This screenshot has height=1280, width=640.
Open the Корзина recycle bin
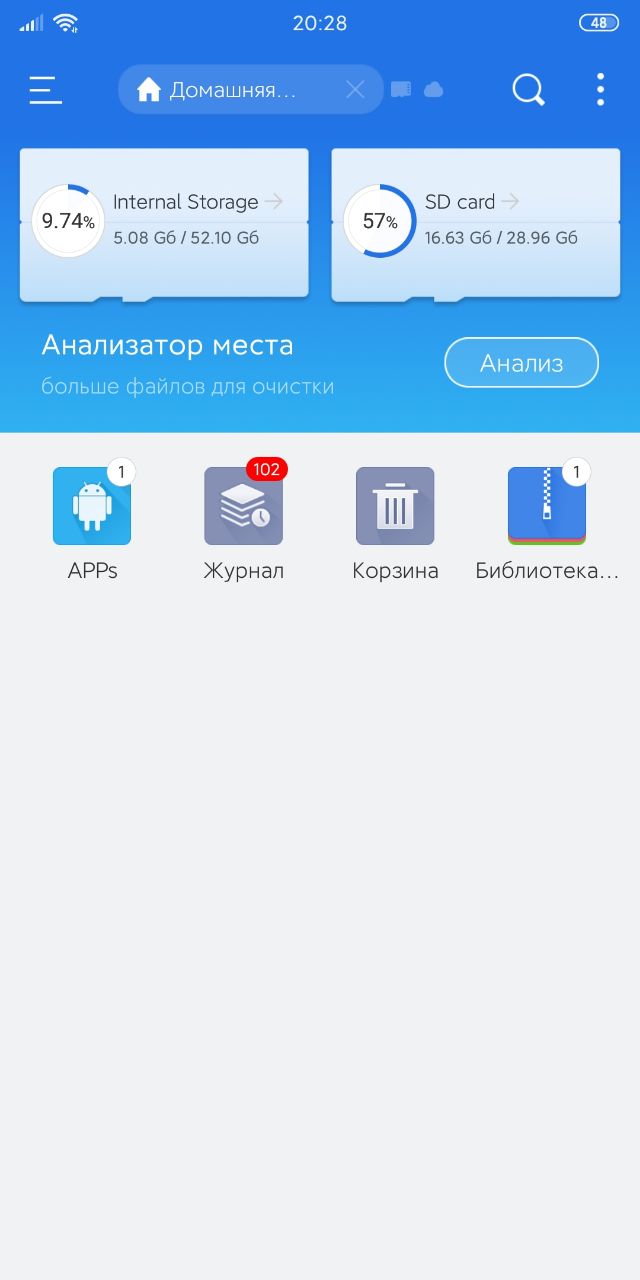tap(395, 521)
